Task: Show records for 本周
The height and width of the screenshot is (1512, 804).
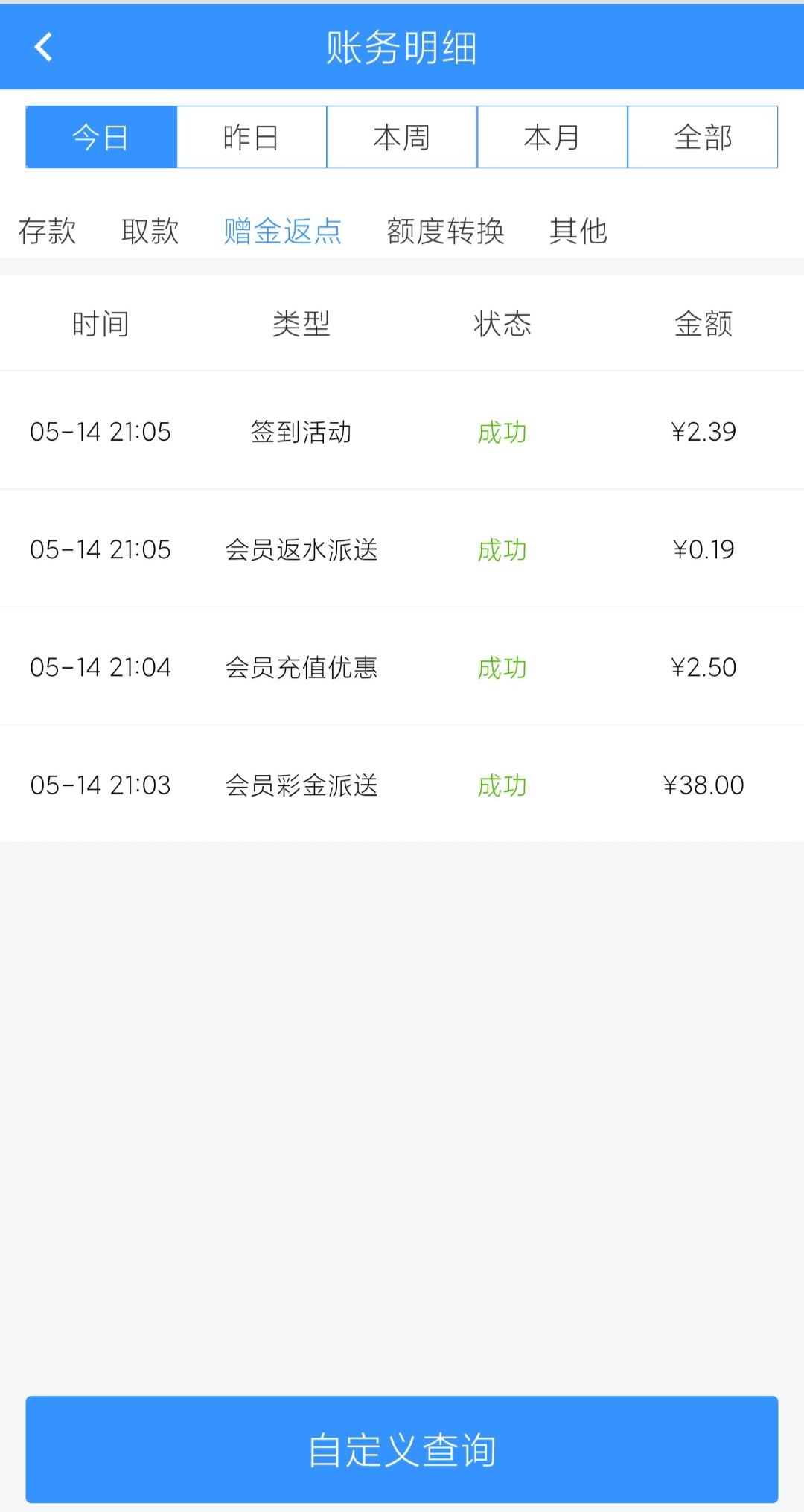Action: [x=402, y=137]
